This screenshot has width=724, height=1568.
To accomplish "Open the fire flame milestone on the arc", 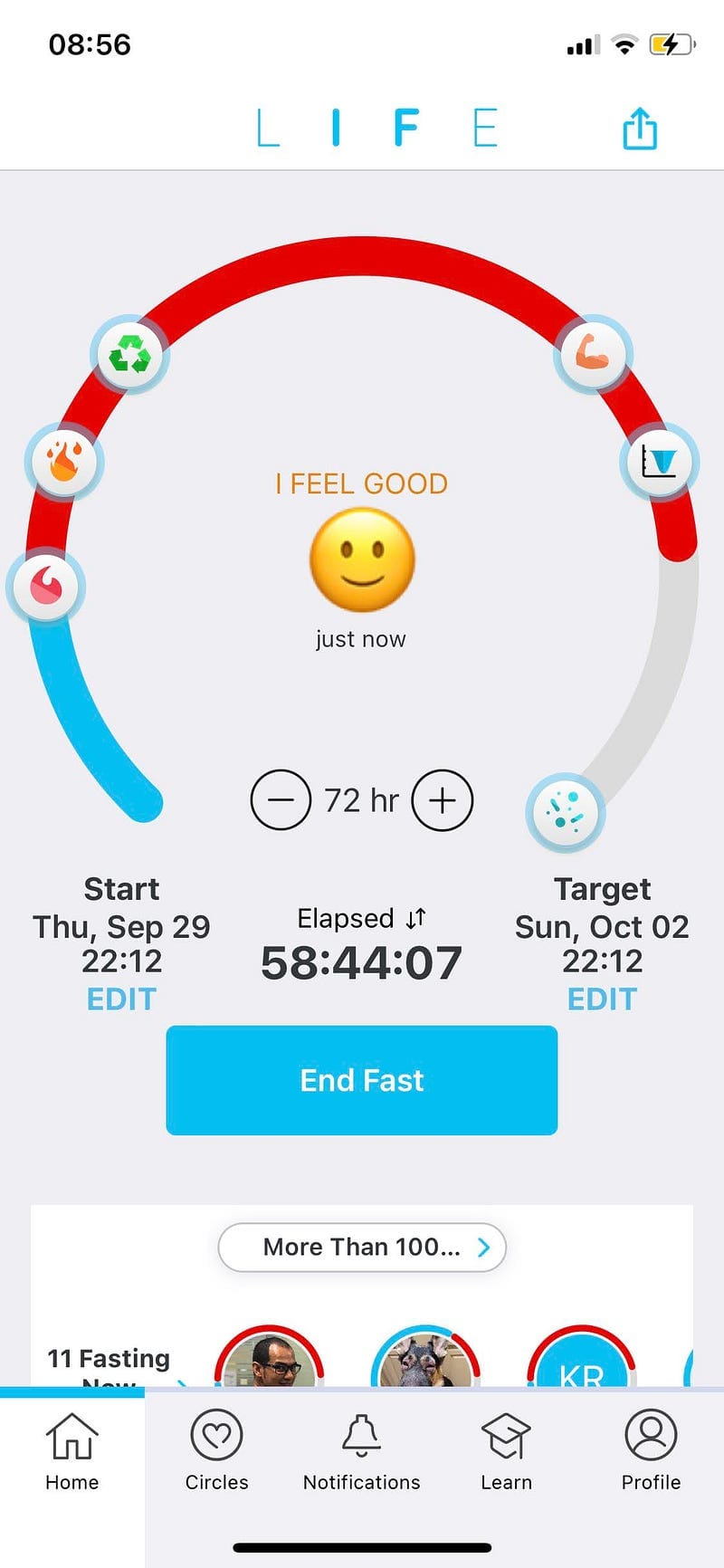I will tap(64, 461).
